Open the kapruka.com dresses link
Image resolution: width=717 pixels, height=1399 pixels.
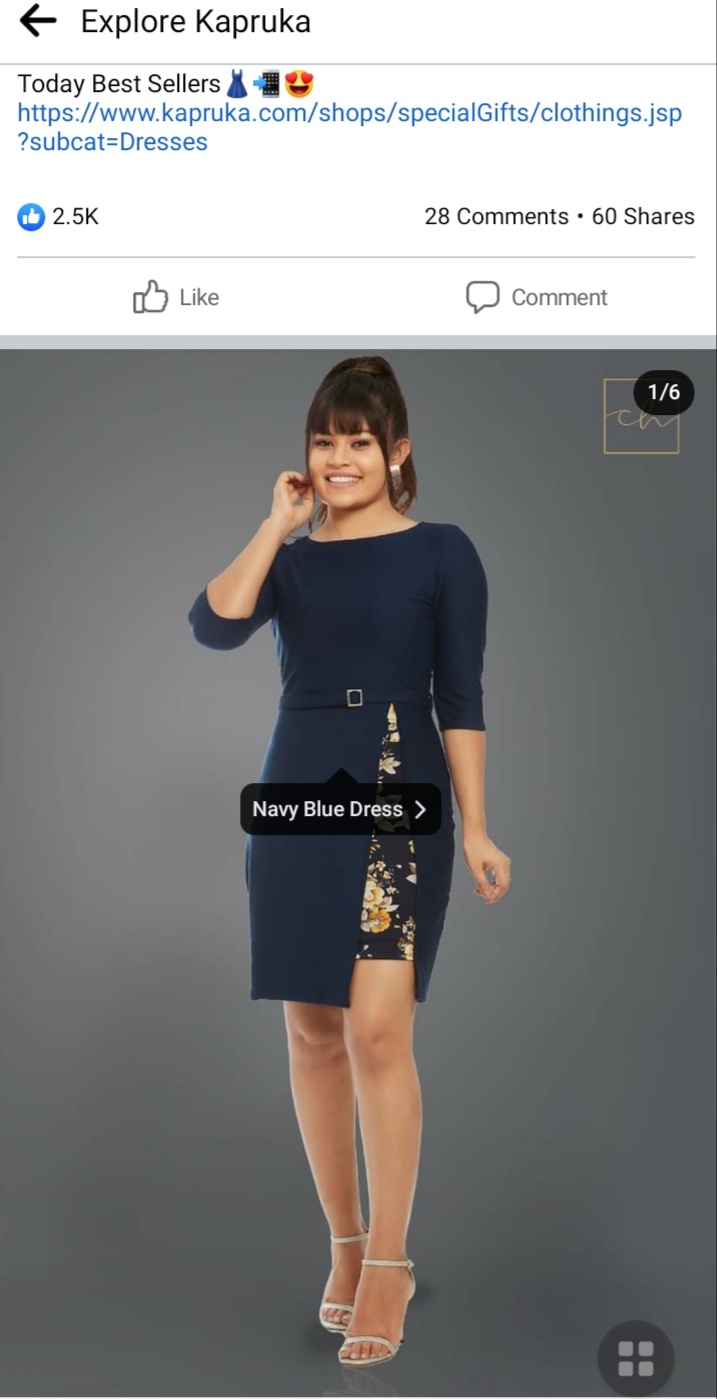pyautogui.click(x=349, y=127)
